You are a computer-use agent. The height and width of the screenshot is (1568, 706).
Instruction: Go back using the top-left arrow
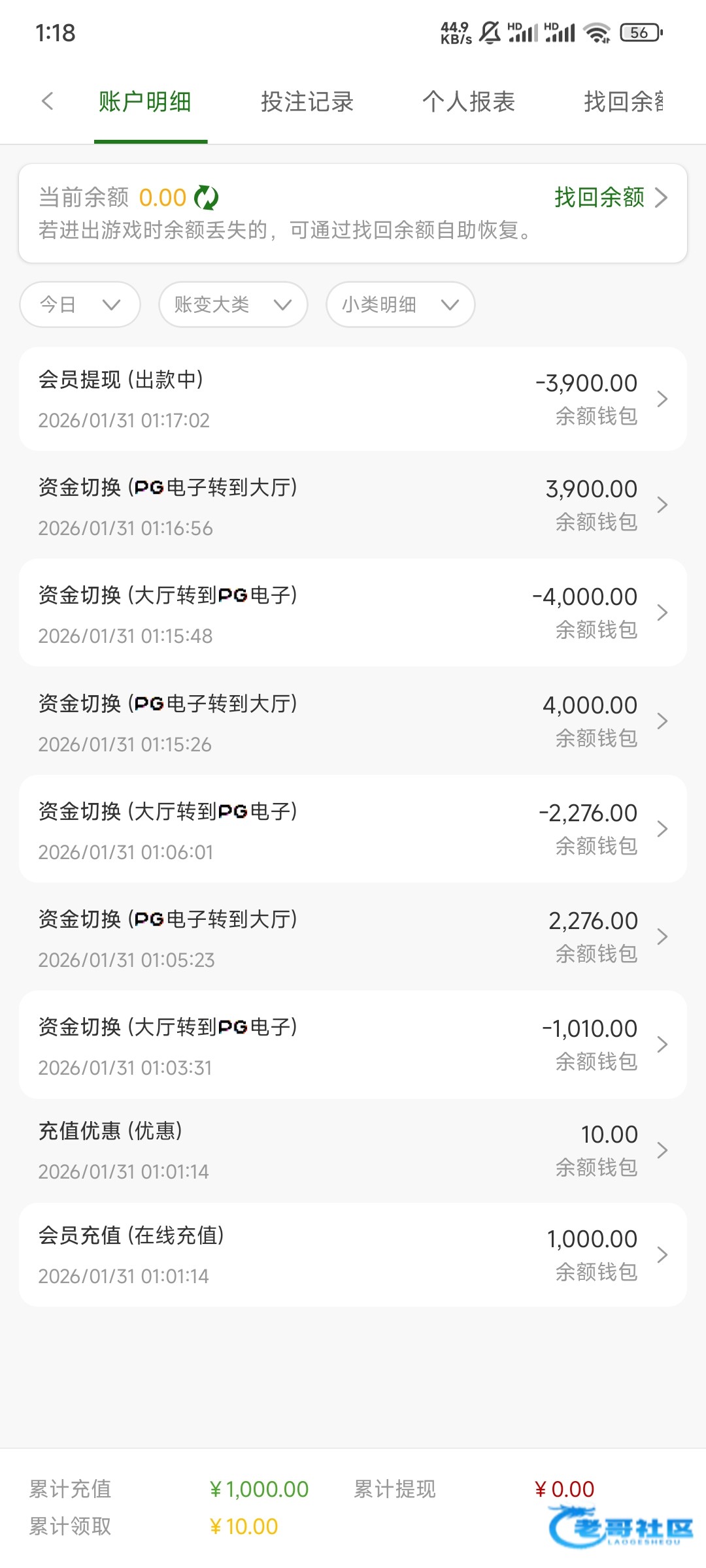47,101
